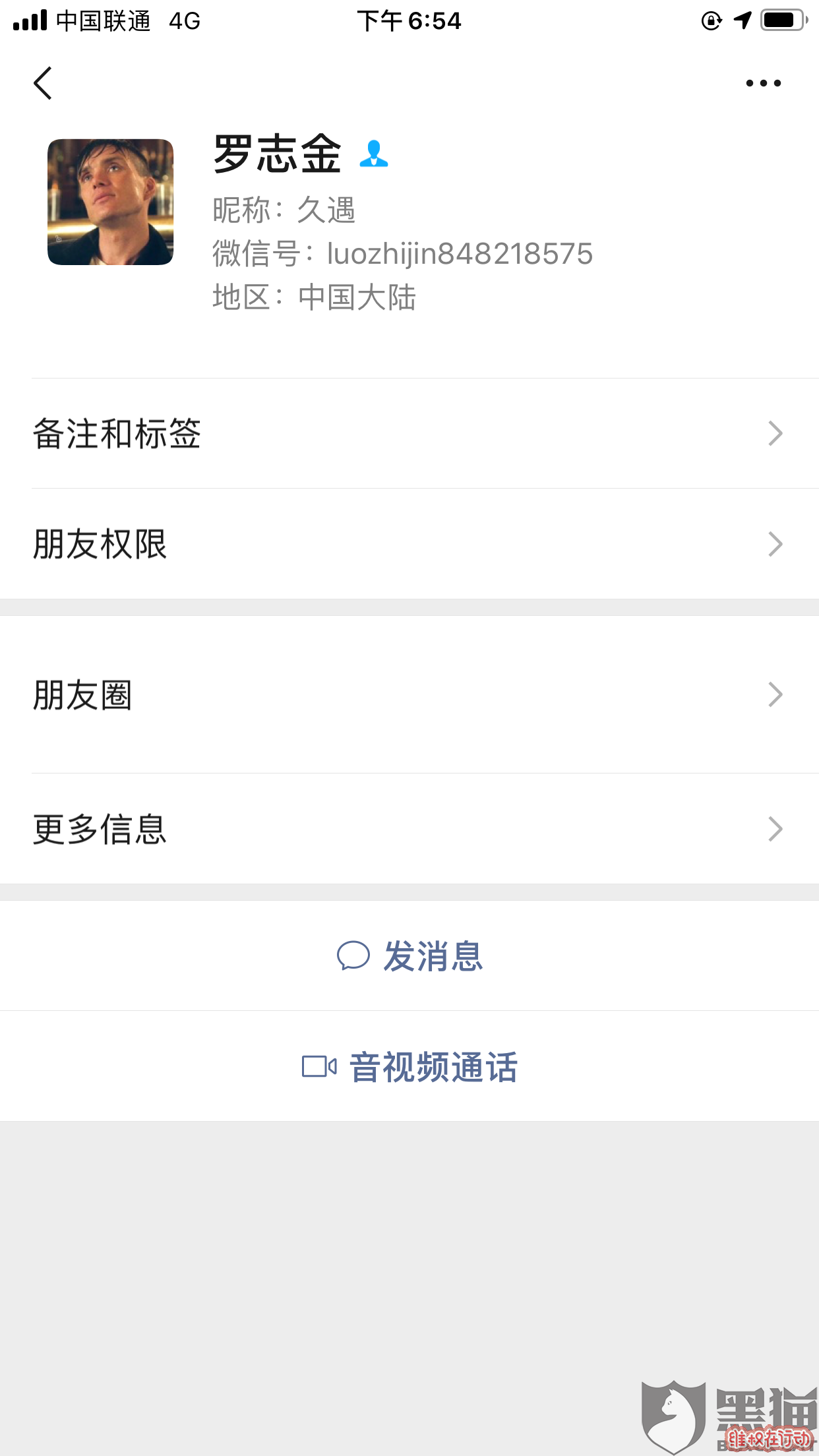
Task: Open the three-dot more options menu
Action: click(x=763, y=83)
